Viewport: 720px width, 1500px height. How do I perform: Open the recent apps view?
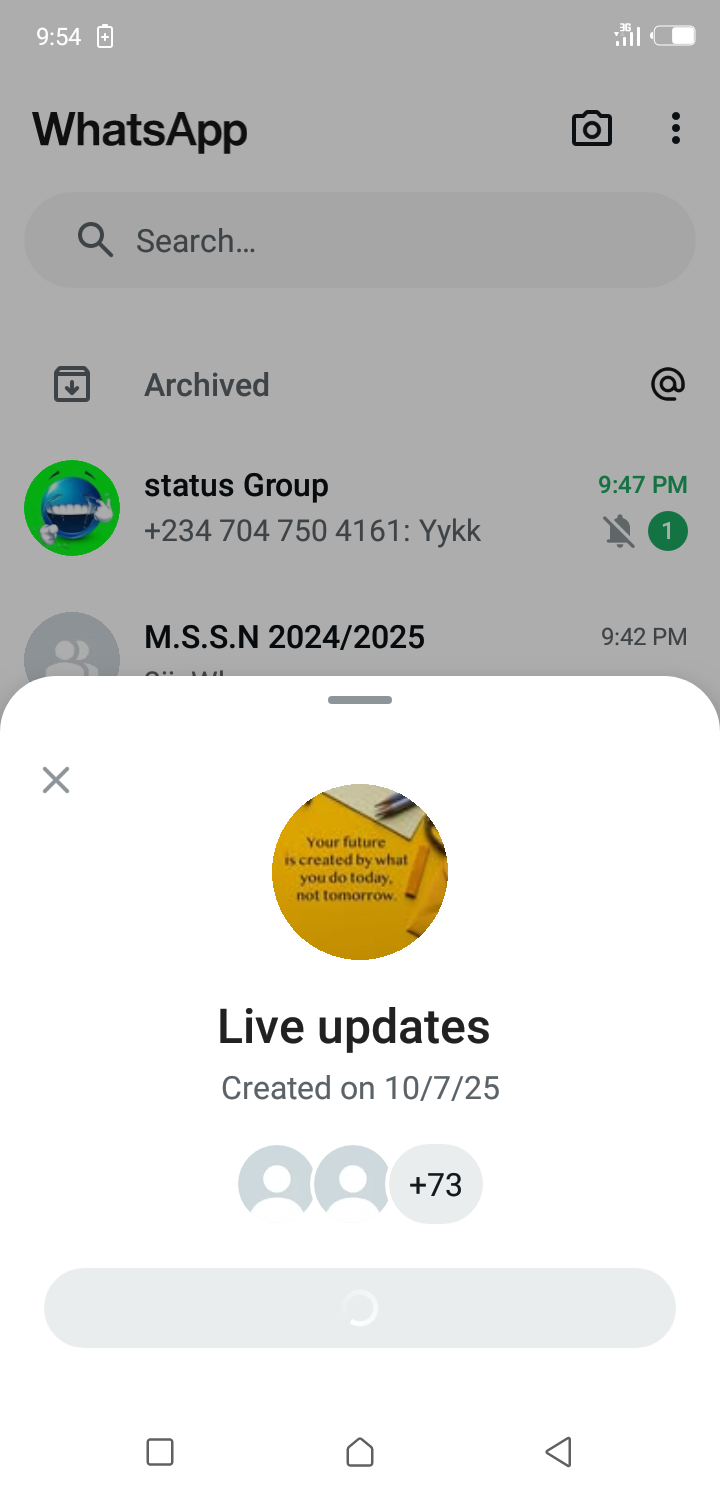pos(160,1452)
